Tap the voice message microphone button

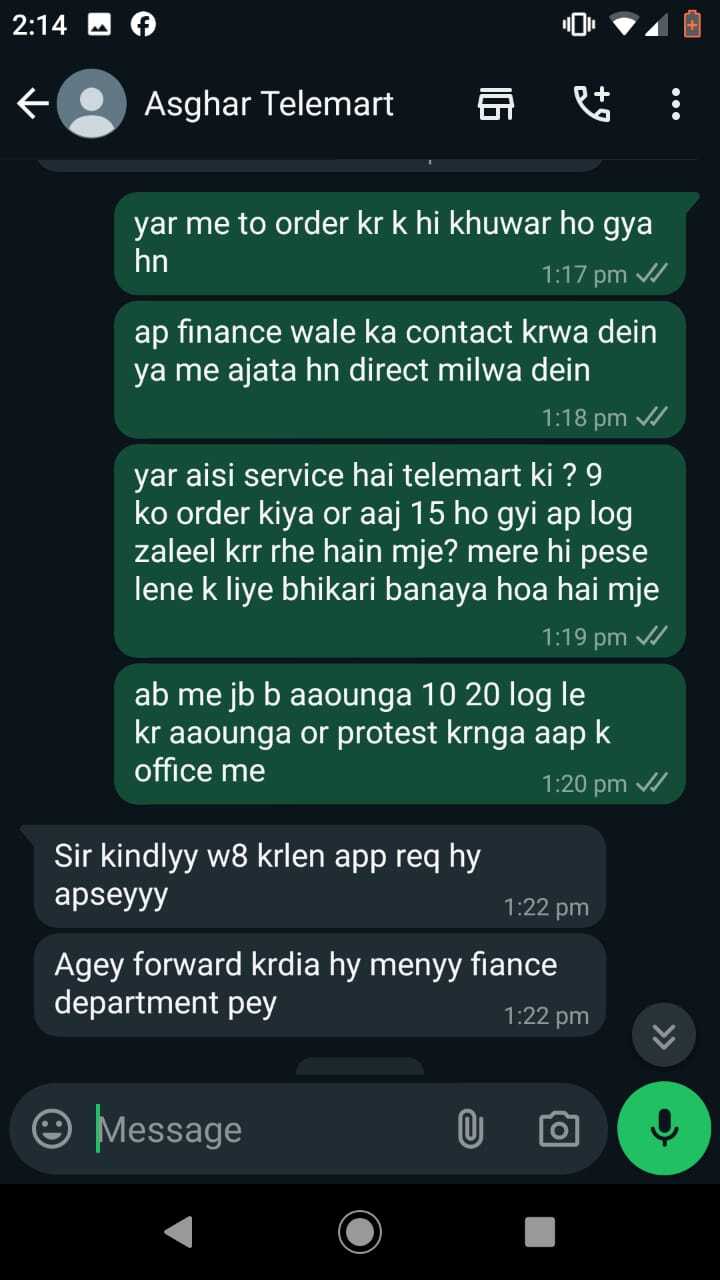coord(664,1128)
